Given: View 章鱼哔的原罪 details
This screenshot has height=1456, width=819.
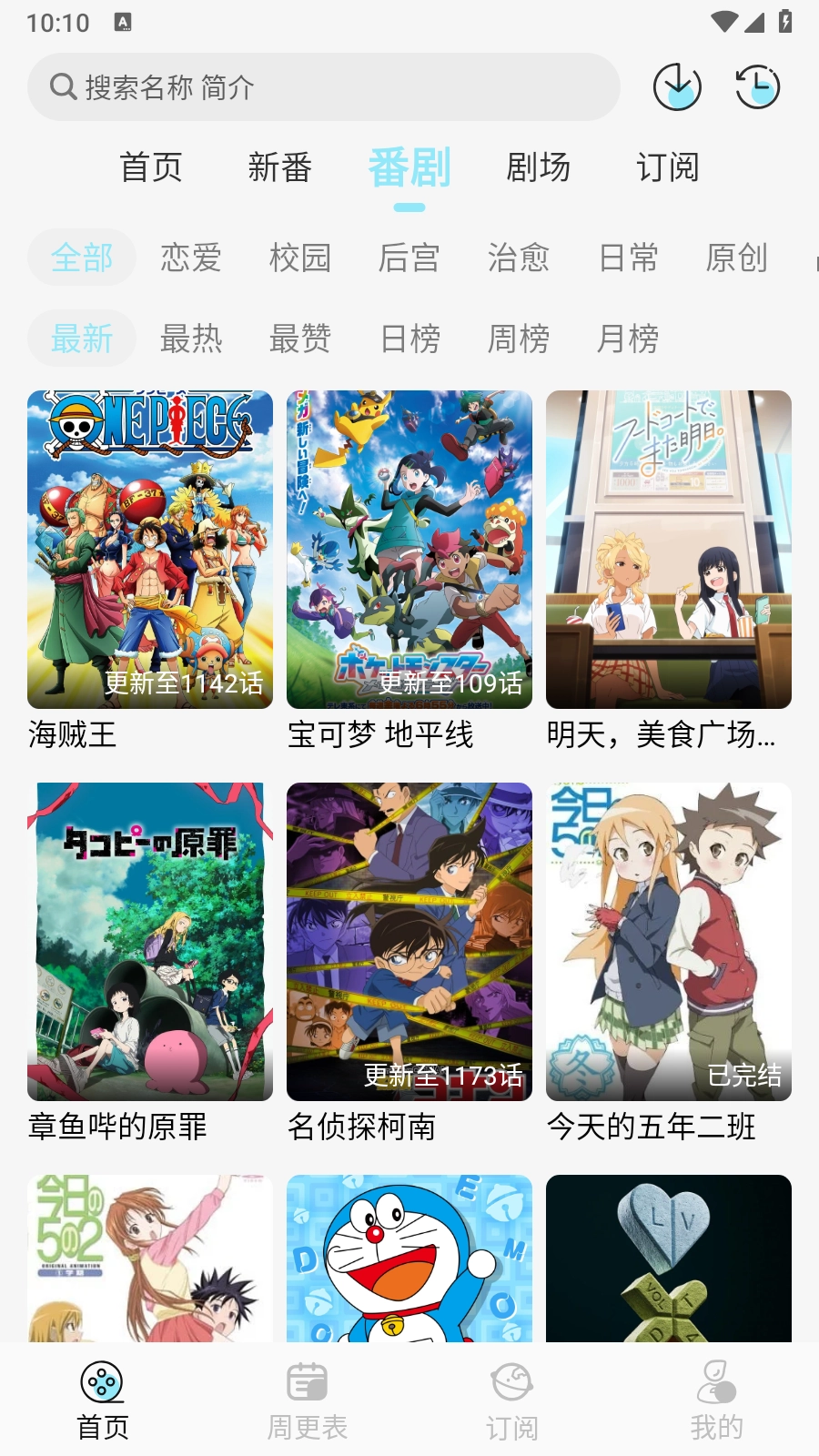Looking at the screenshot, I should pos(150,942).
